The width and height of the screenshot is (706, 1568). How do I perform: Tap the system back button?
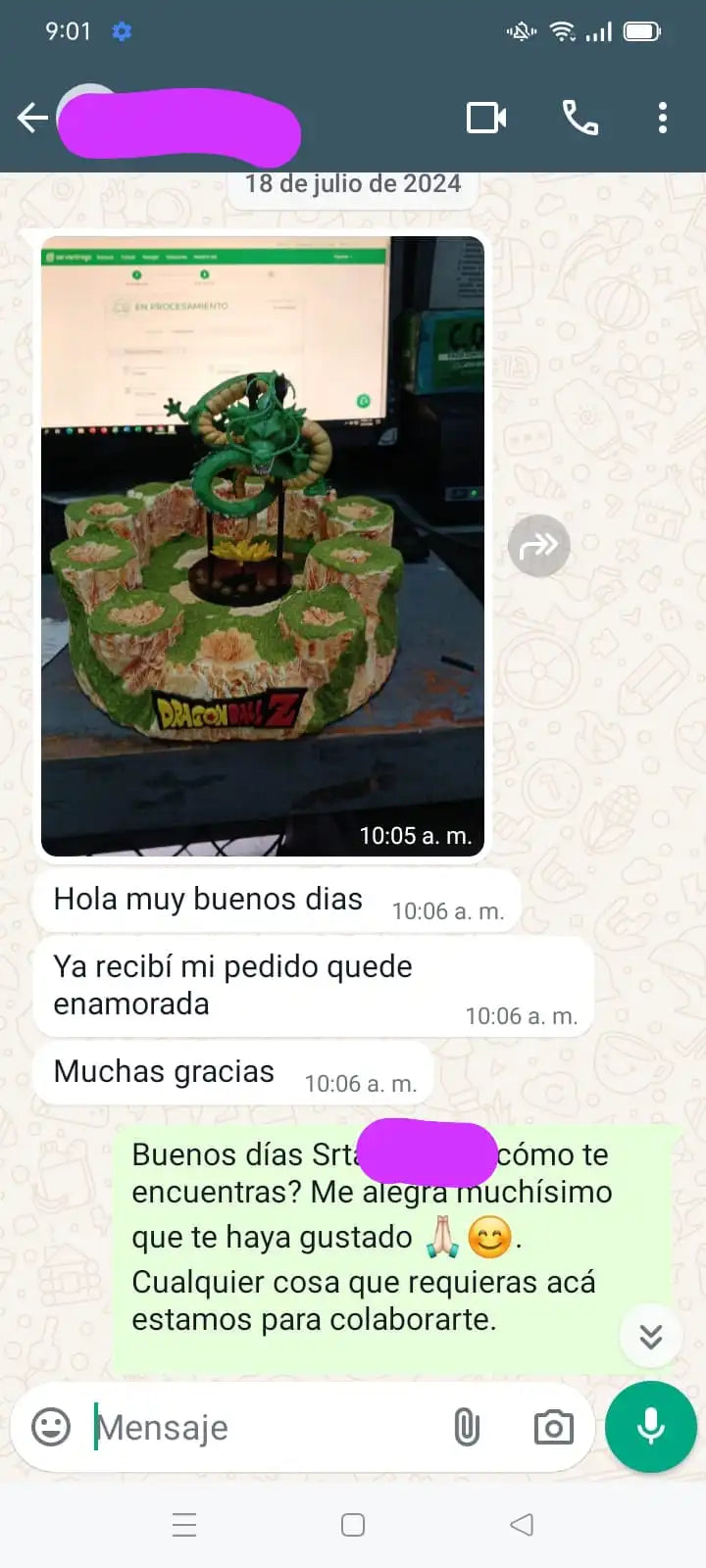(x=522, y=1525)
